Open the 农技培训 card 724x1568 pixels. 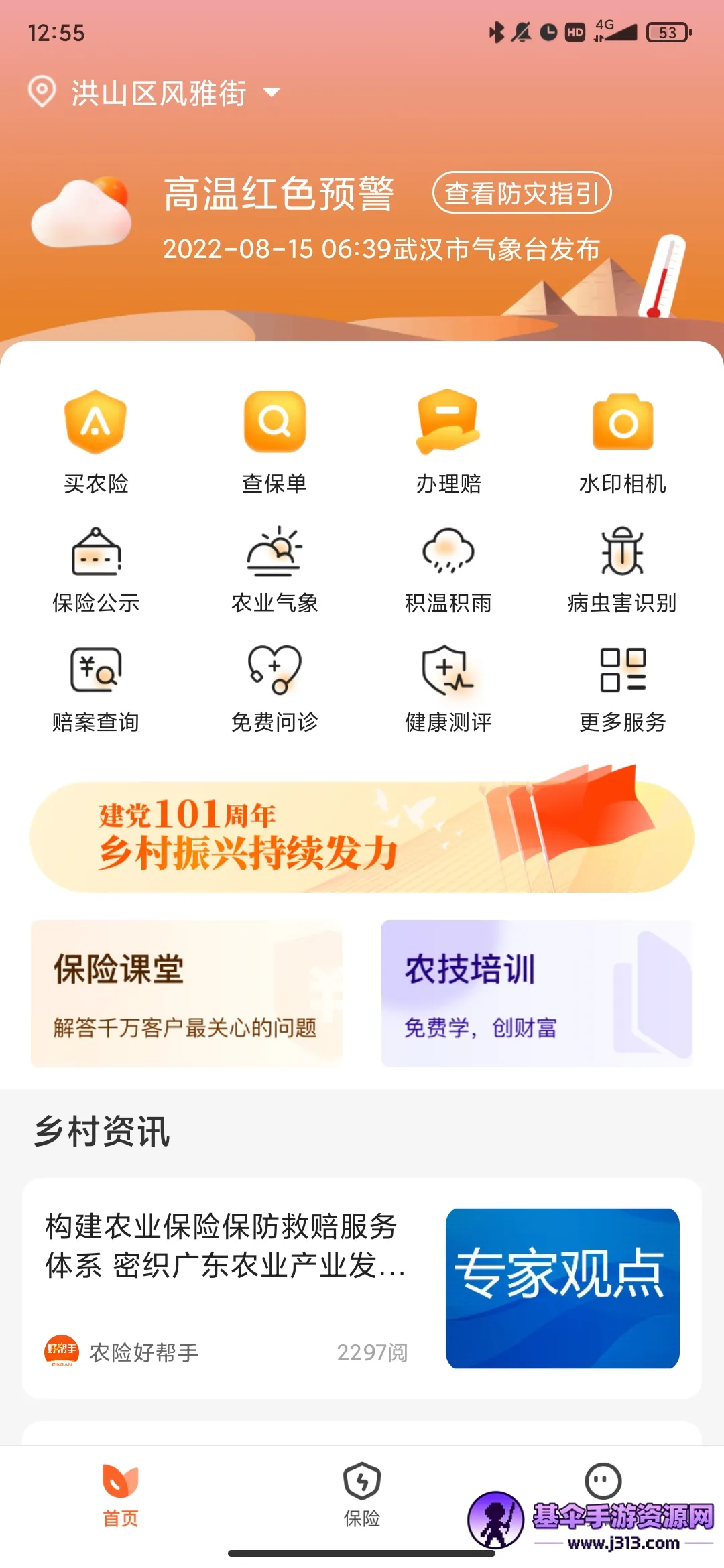pos(536,993)
